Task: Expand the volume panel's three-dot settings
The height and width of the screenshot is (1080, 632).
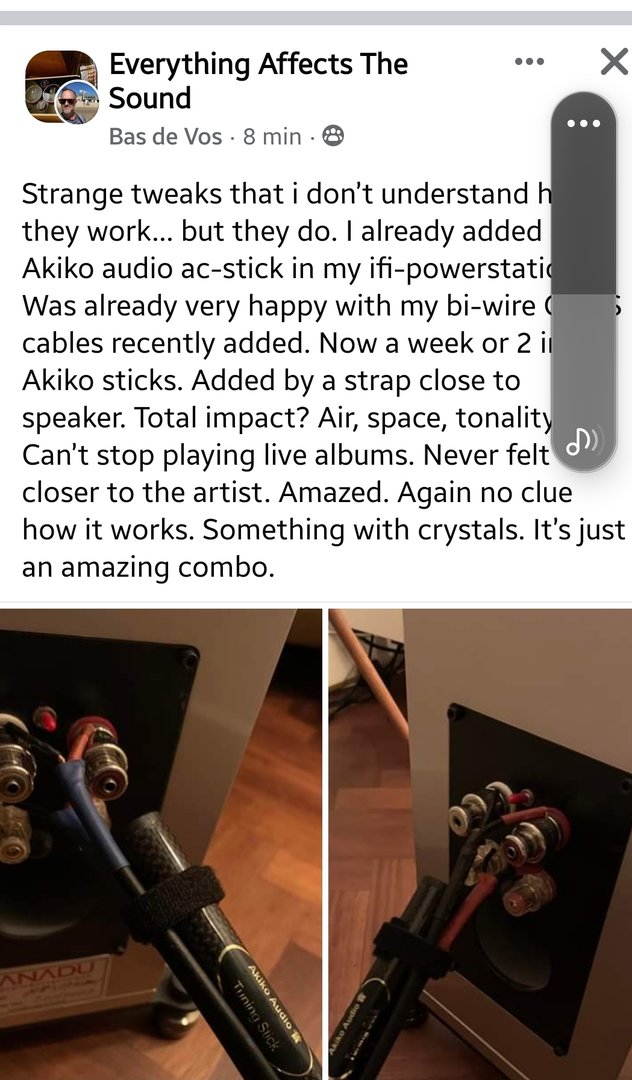Action: pyautogui.click(x=583, y=123)
